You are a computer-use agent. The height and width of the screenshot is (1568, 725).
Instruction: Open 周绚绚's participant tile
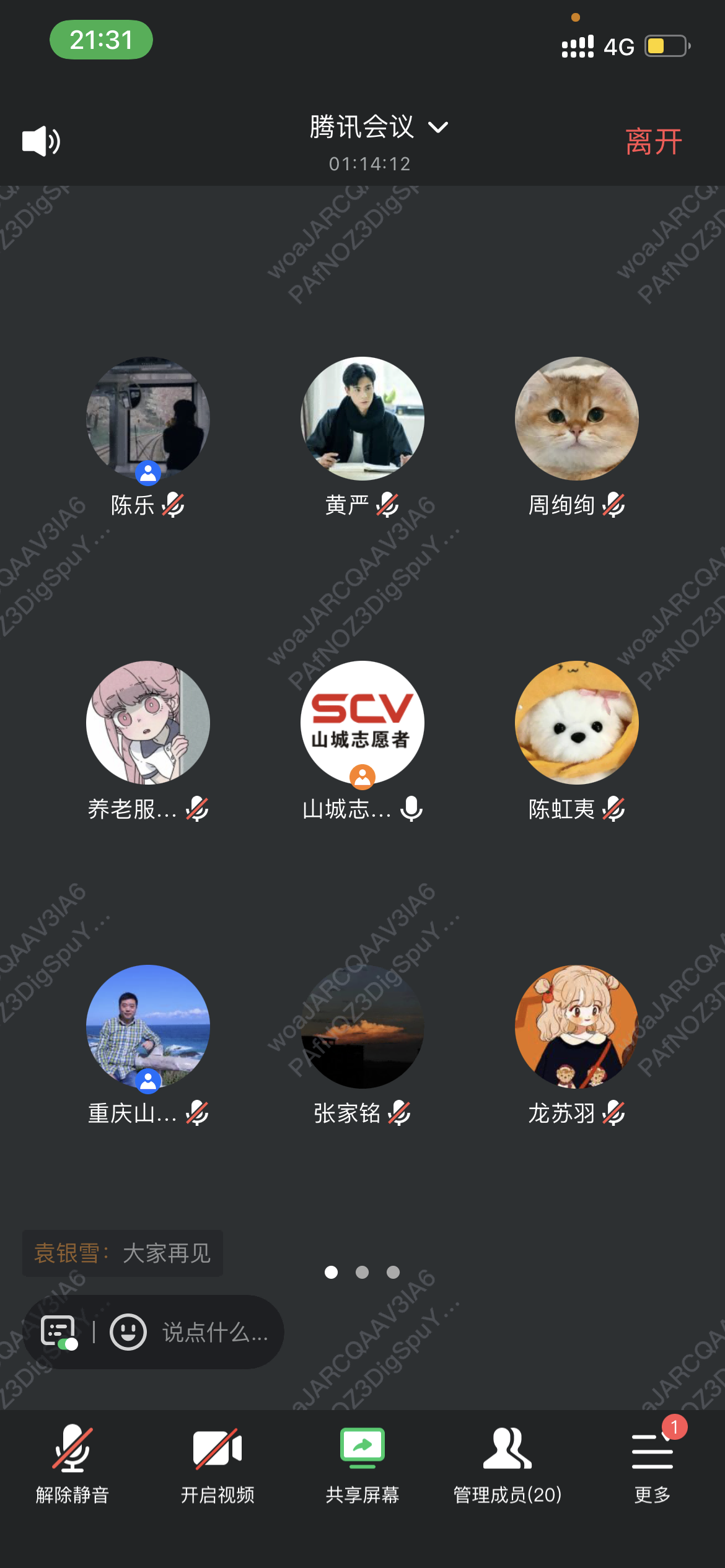[577, 419]
